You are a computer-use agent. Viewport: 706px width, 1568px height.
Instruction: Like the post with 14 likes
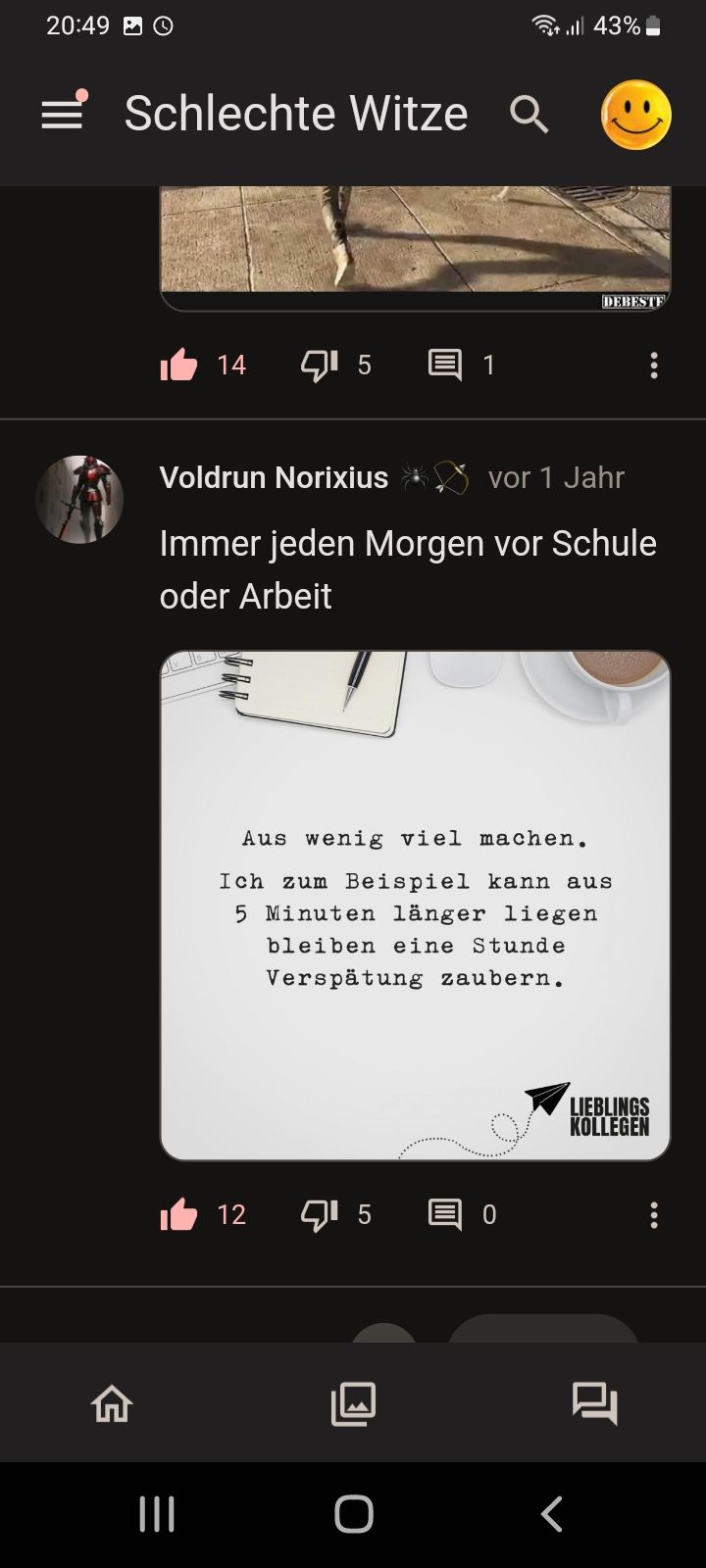point(179,366)
